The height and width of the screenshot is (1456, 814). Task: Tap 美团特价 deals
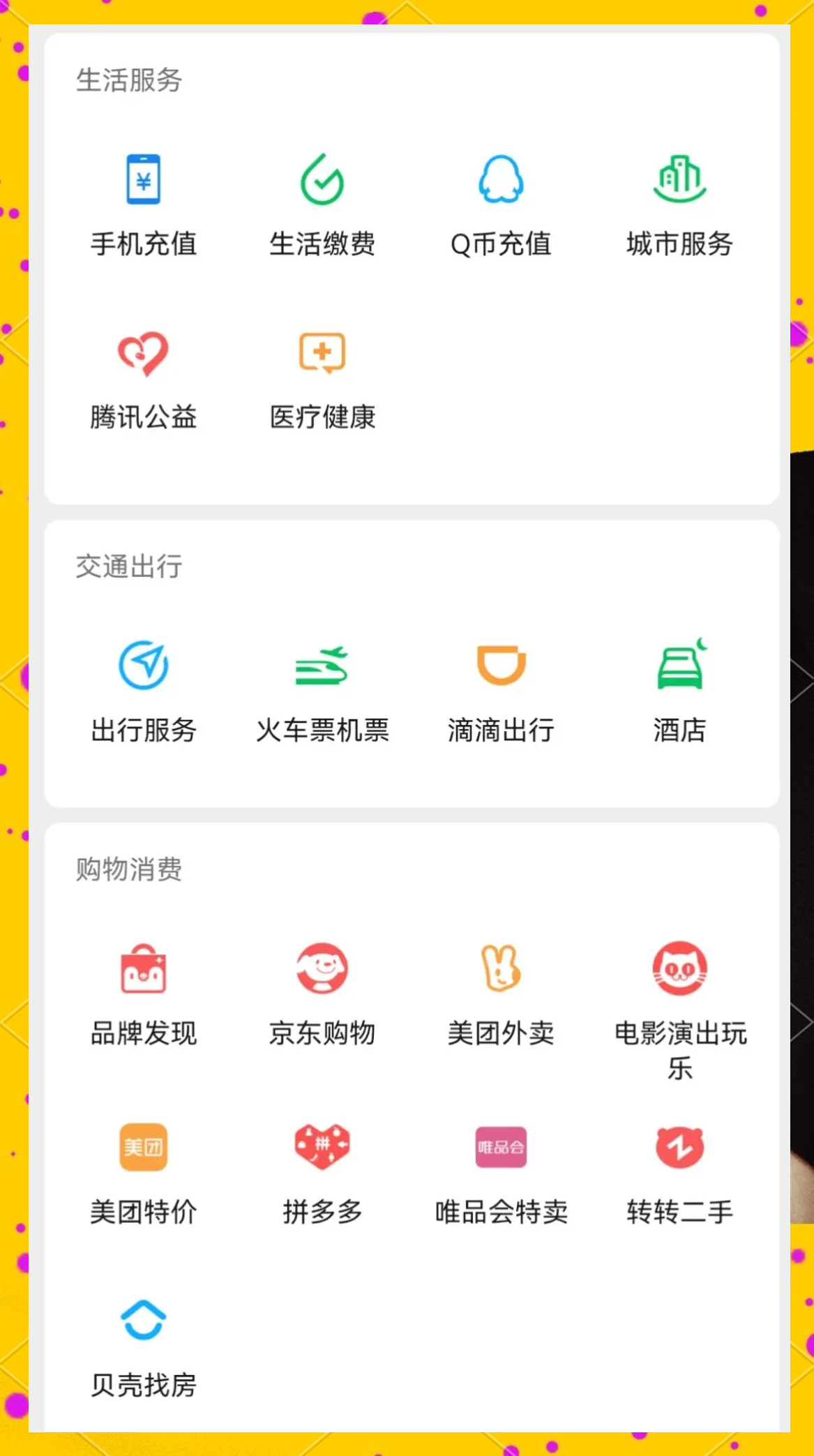point(143,1173)
